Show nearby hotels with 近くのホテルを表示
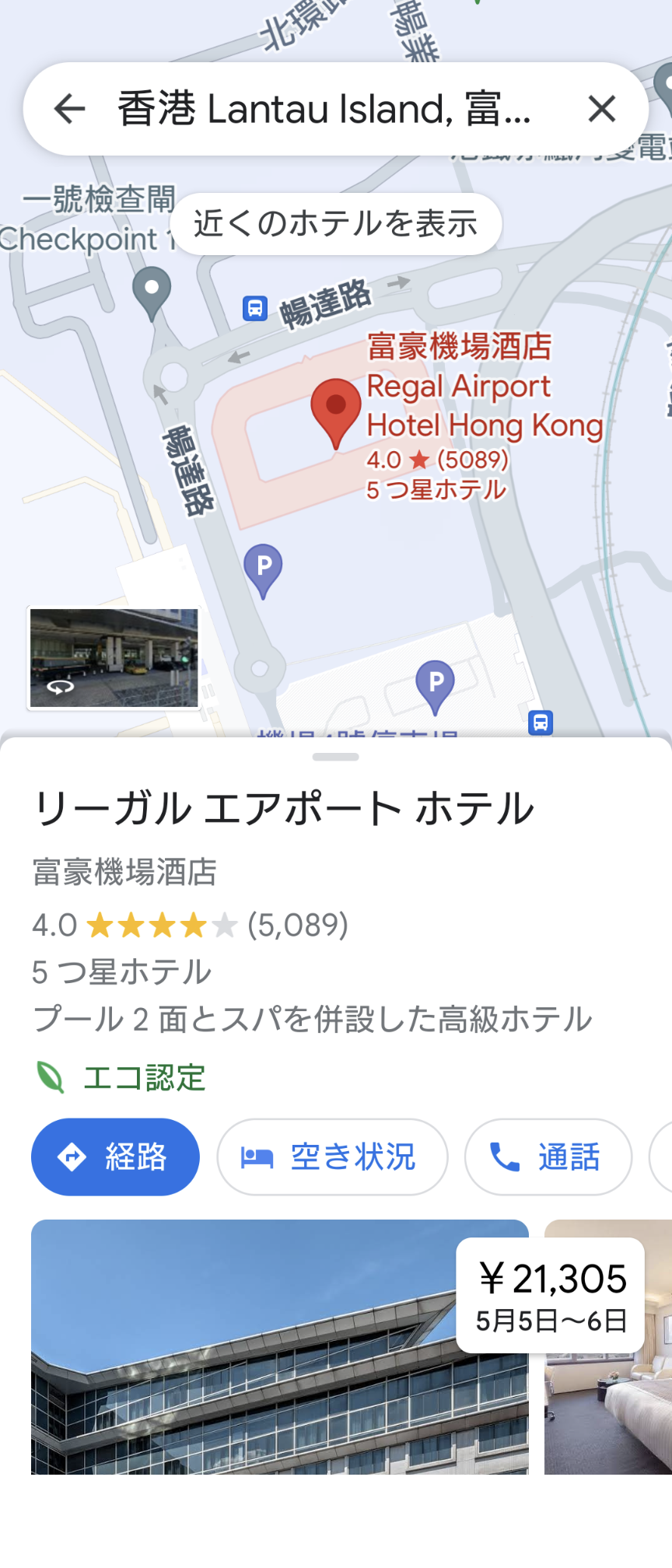The height and width of the screenshot is (1568, 672). tap(335, 224)
